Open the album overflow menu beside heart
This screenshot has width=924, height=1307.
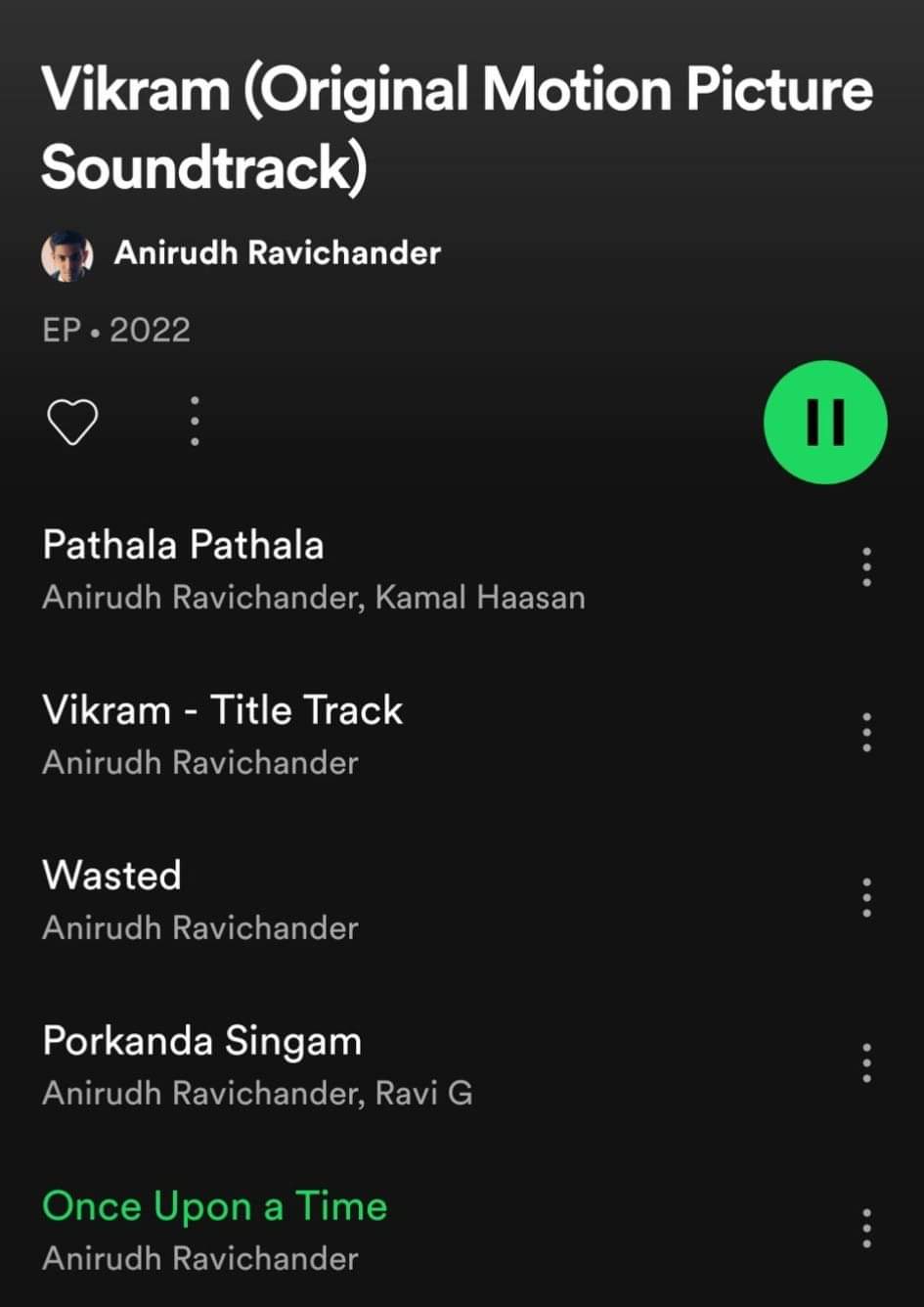tap(195, 422)
